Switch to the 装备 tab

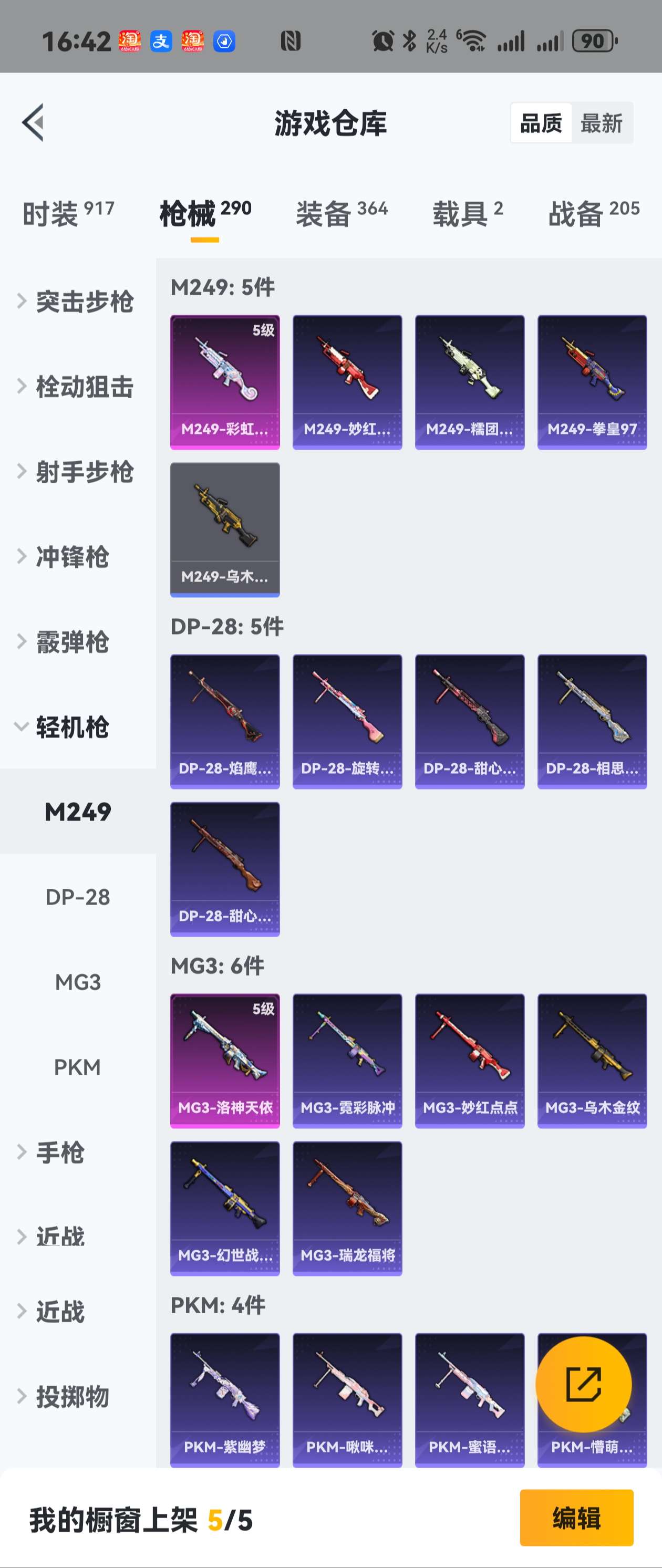pos(341,214)
